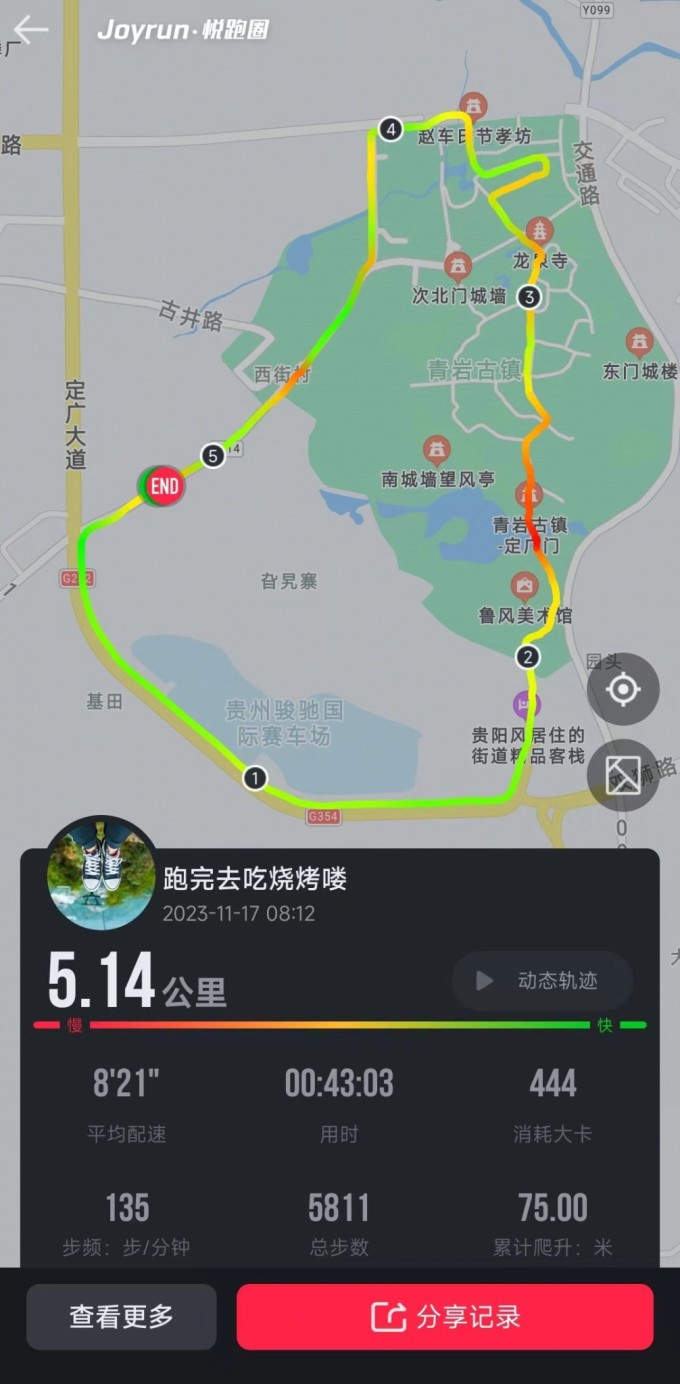Image resolution: width=680 pixels, height=1384 pixels.
Task: Open the runner's profile avatar
Action: [x=102, y=873]
